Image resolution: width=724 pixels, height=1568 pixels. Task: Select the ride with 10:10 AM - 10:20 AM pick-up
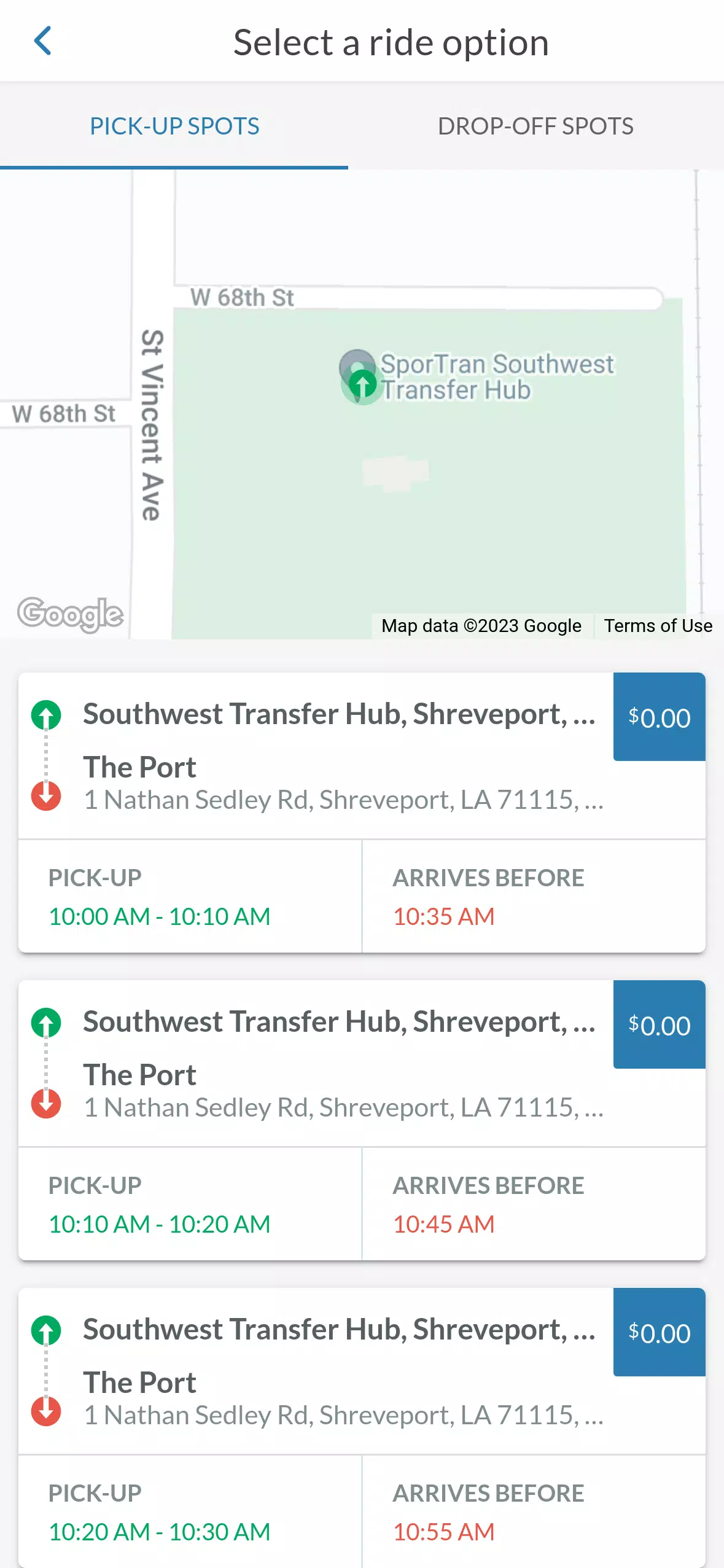tap(362, 1120)
